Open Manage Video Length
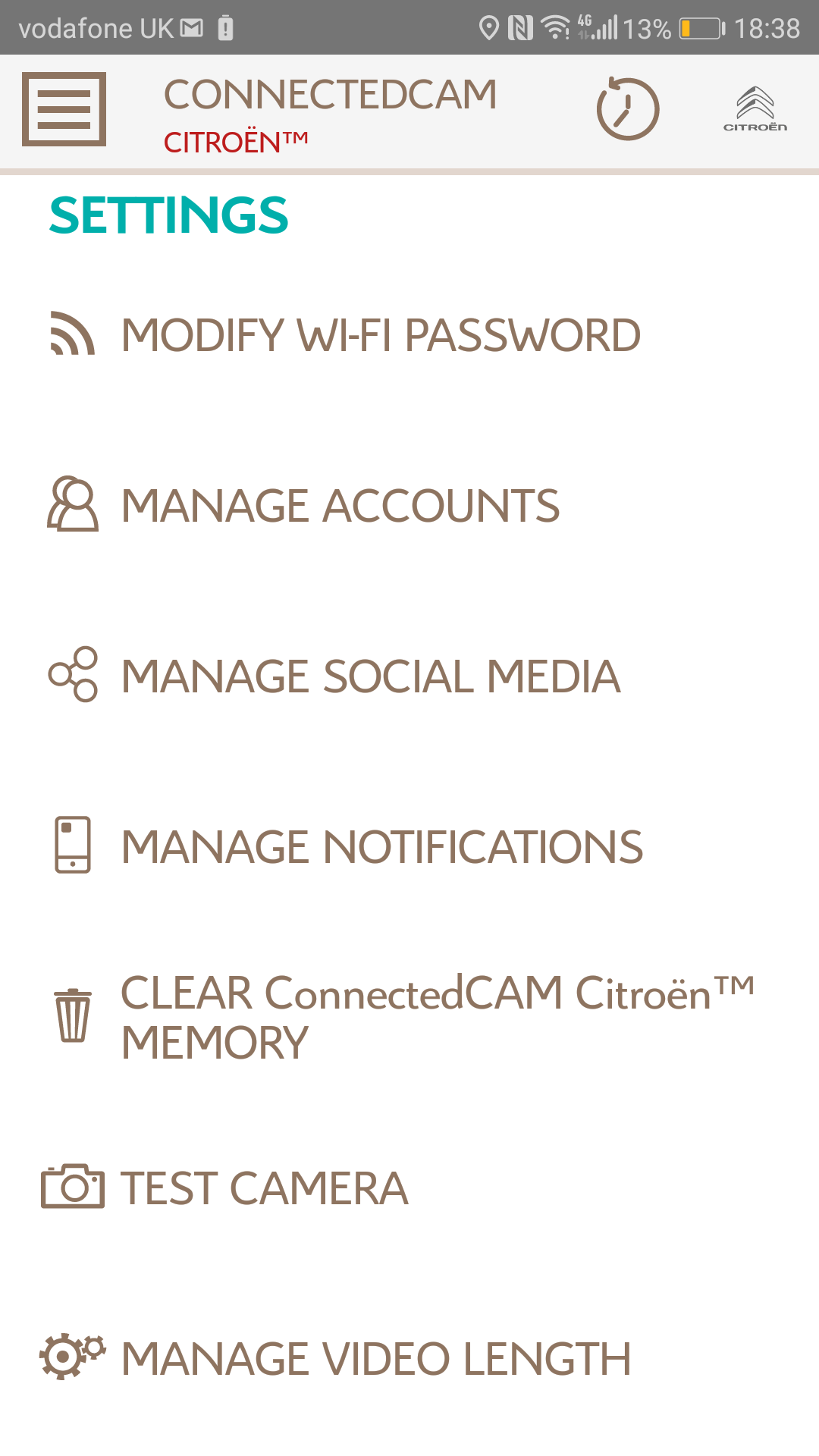This screenshot has height=1456, width=819. [409, 1359]
